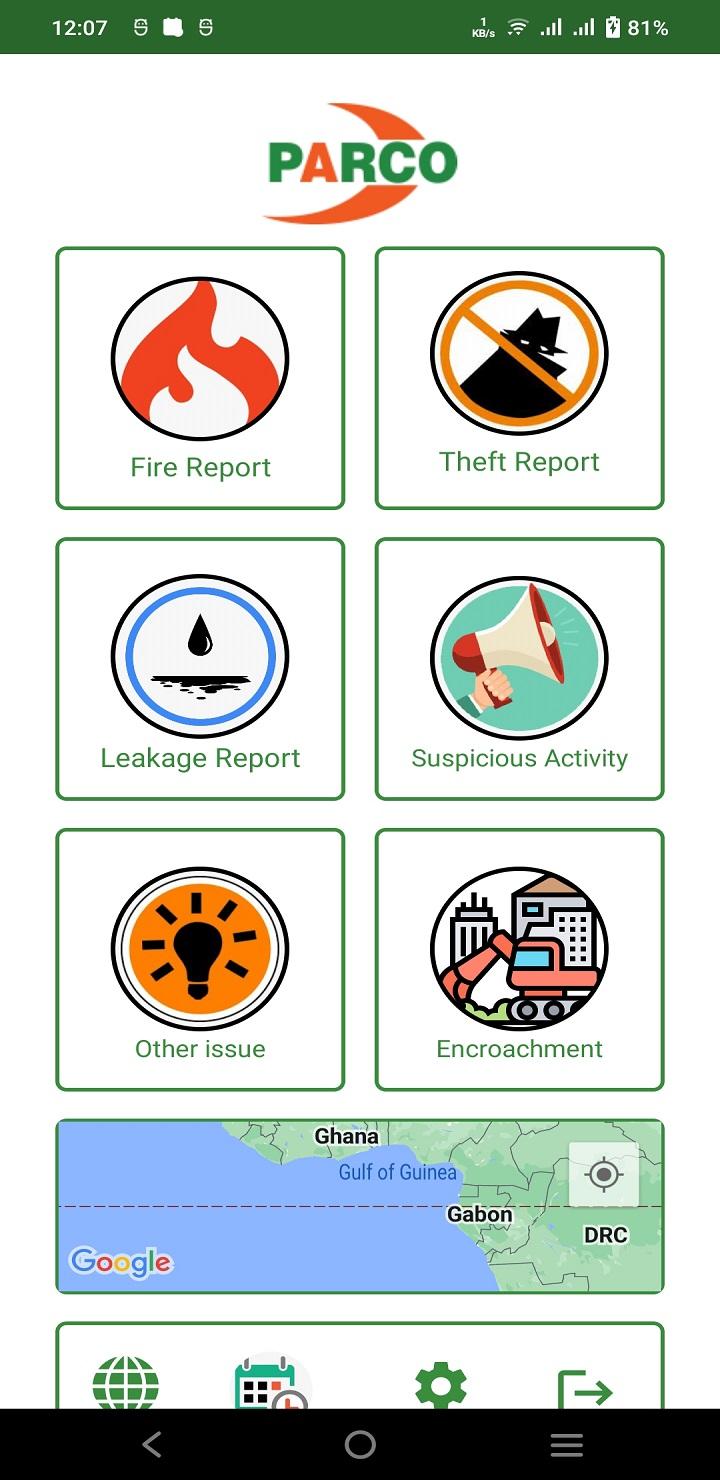Open the Other issue card

click(200, 959)
